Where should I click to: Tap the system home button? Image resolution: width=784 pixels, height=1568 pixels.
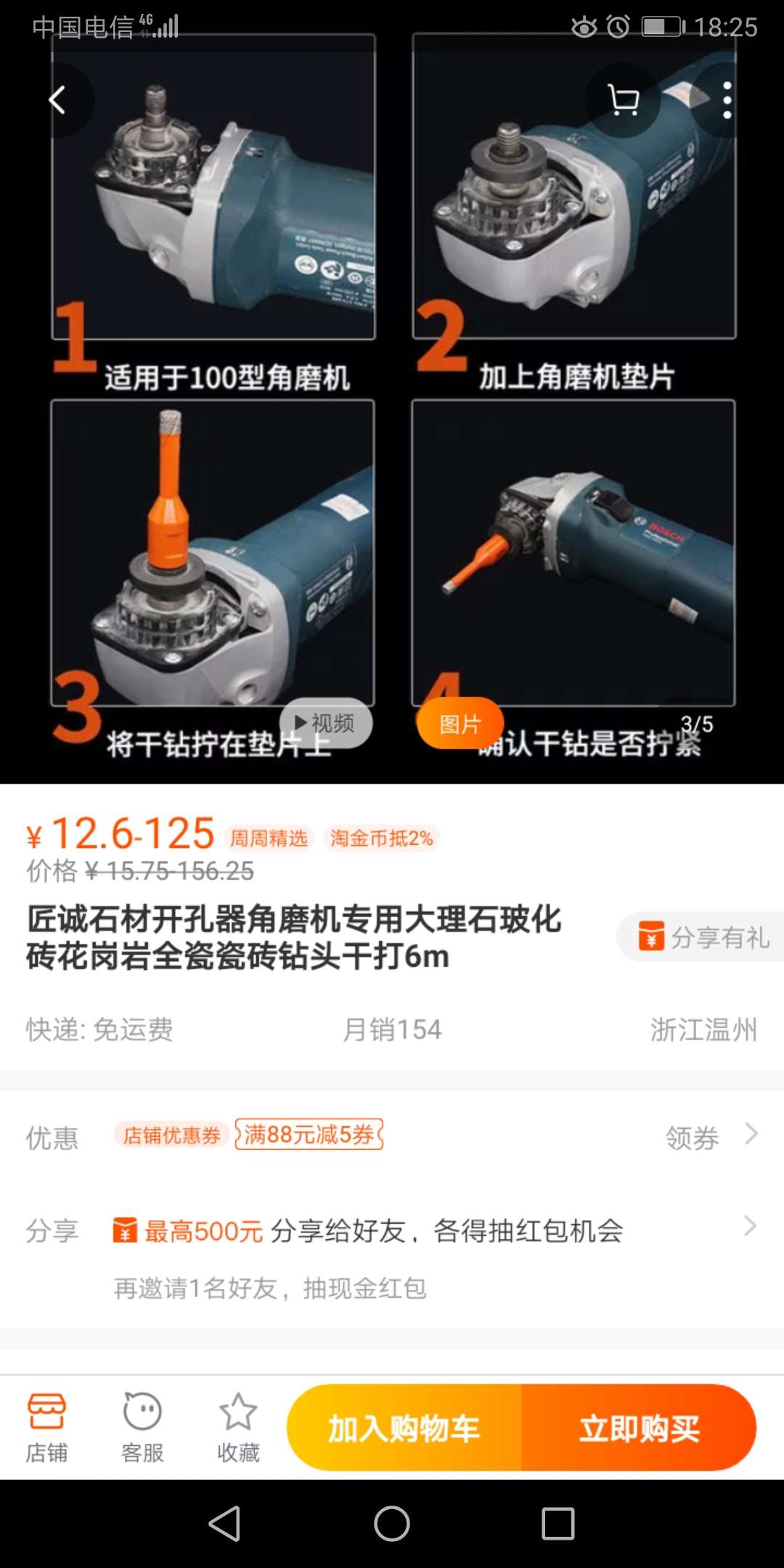point(392,1523)
